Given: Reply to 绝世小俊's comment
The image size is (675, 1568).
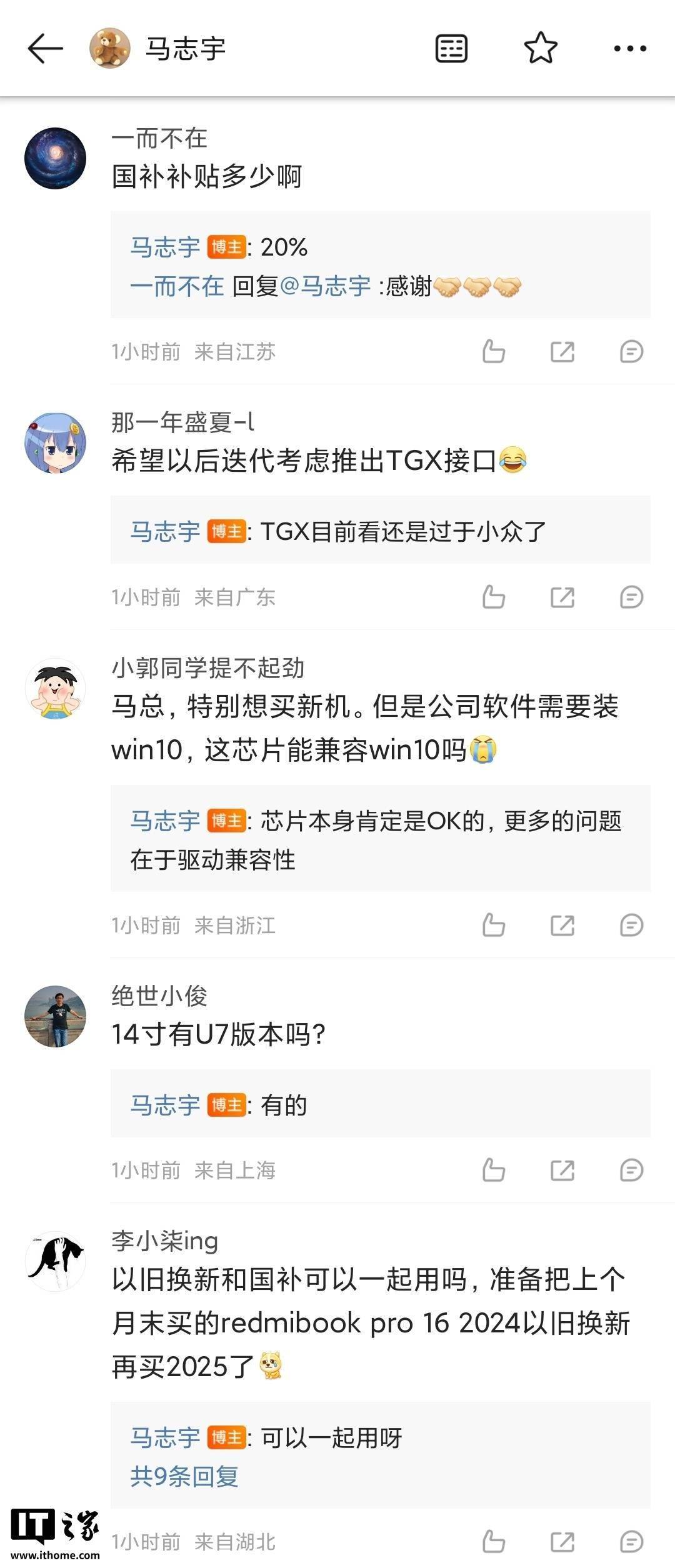Looking at the screenshot, I should pos(631,1170).
